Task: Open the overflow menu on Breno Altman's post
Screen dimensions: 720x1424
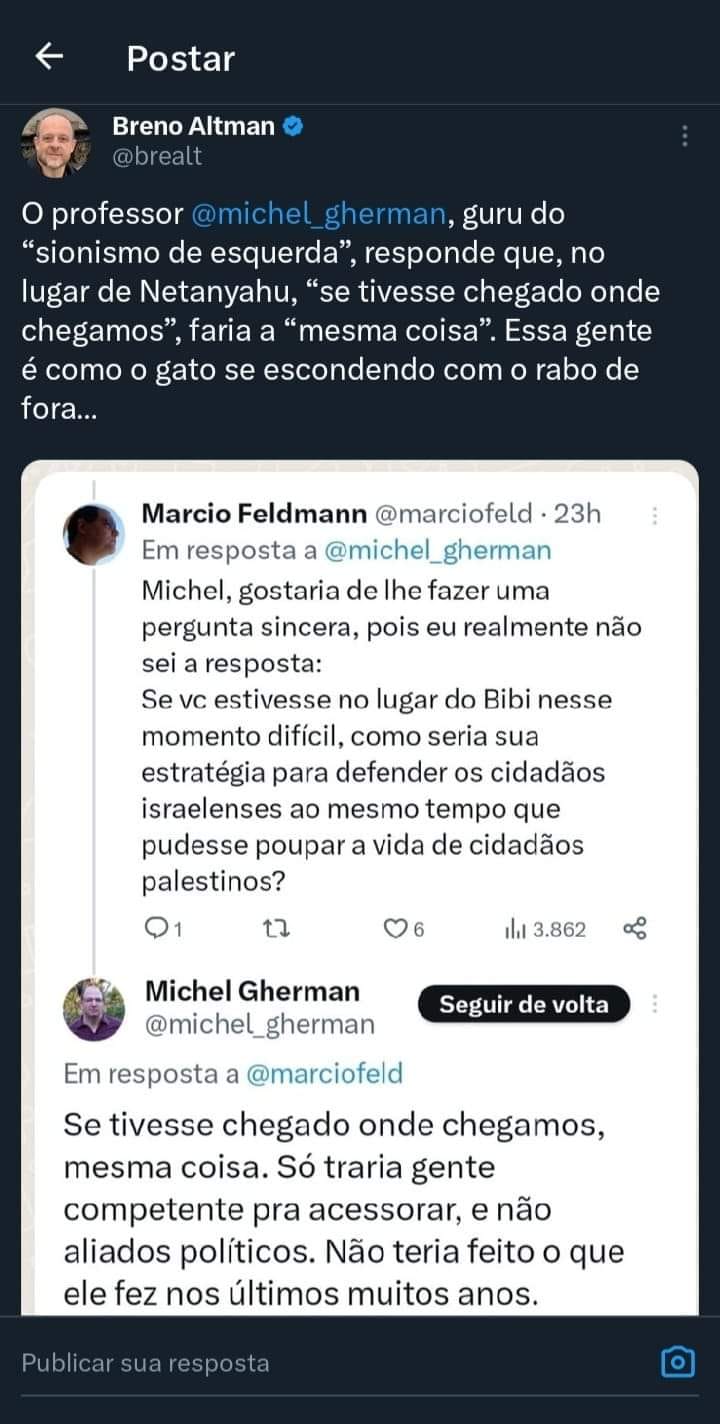Action: 685,136
